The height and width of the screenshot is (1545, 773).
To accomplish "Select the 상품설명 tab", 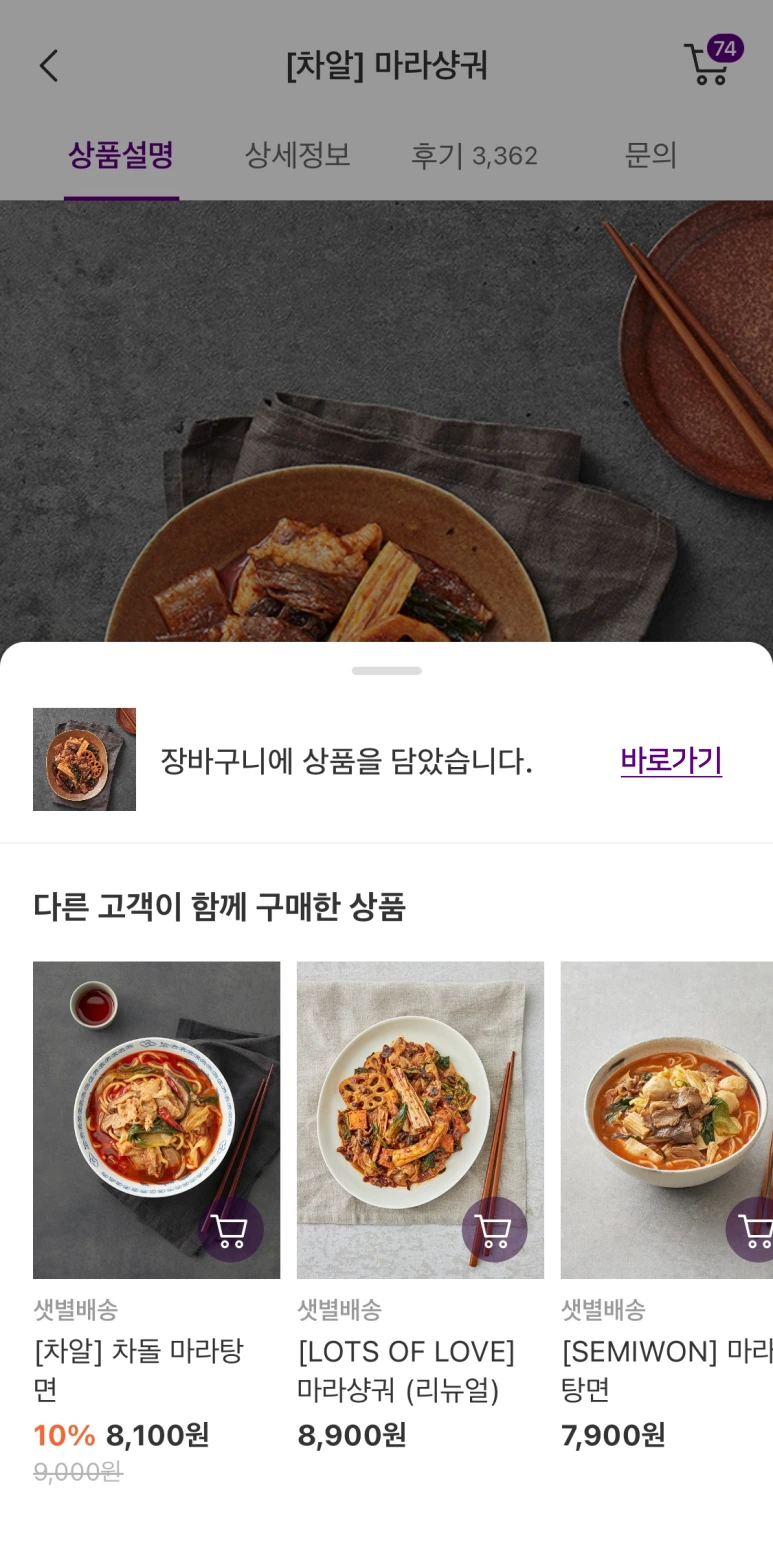I will click(x=121, y=155).
